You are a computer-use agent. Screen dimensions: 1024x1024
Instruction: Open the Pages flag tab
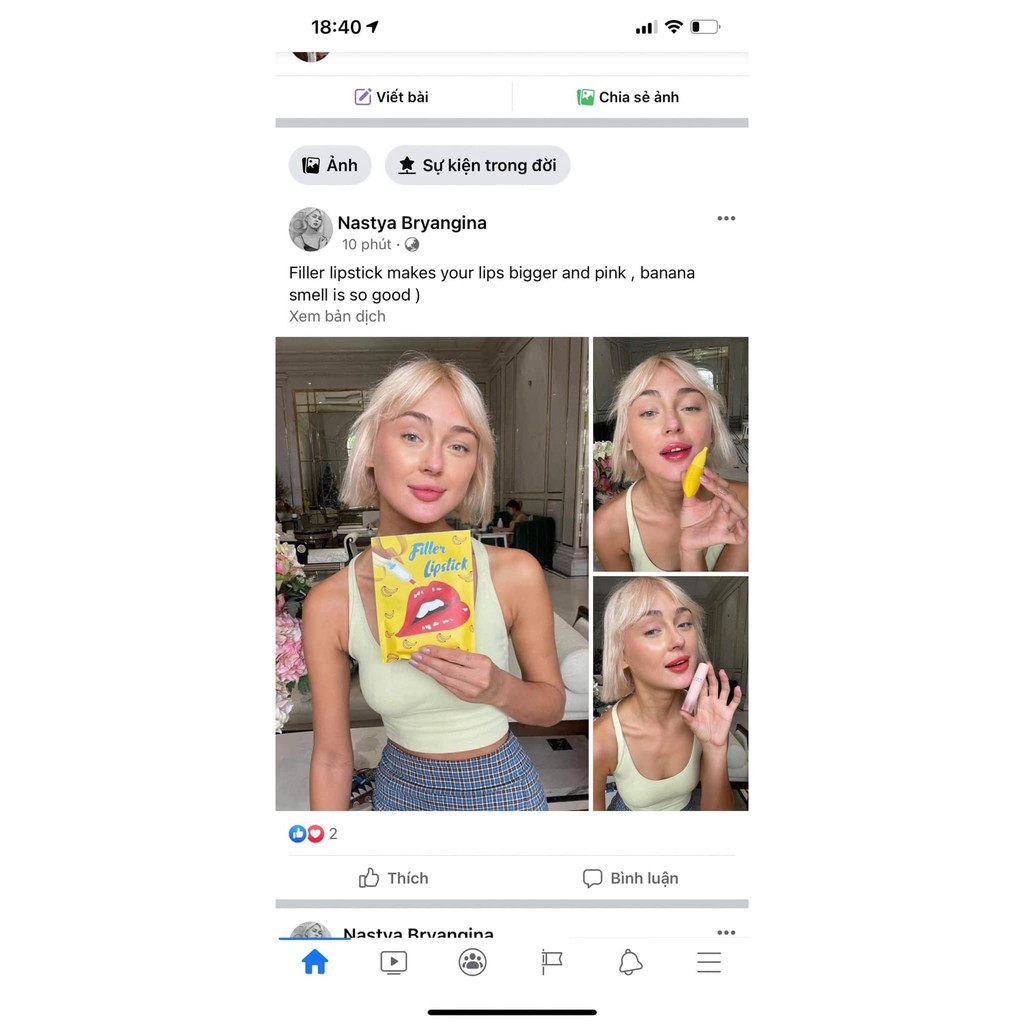coord(551,962)
